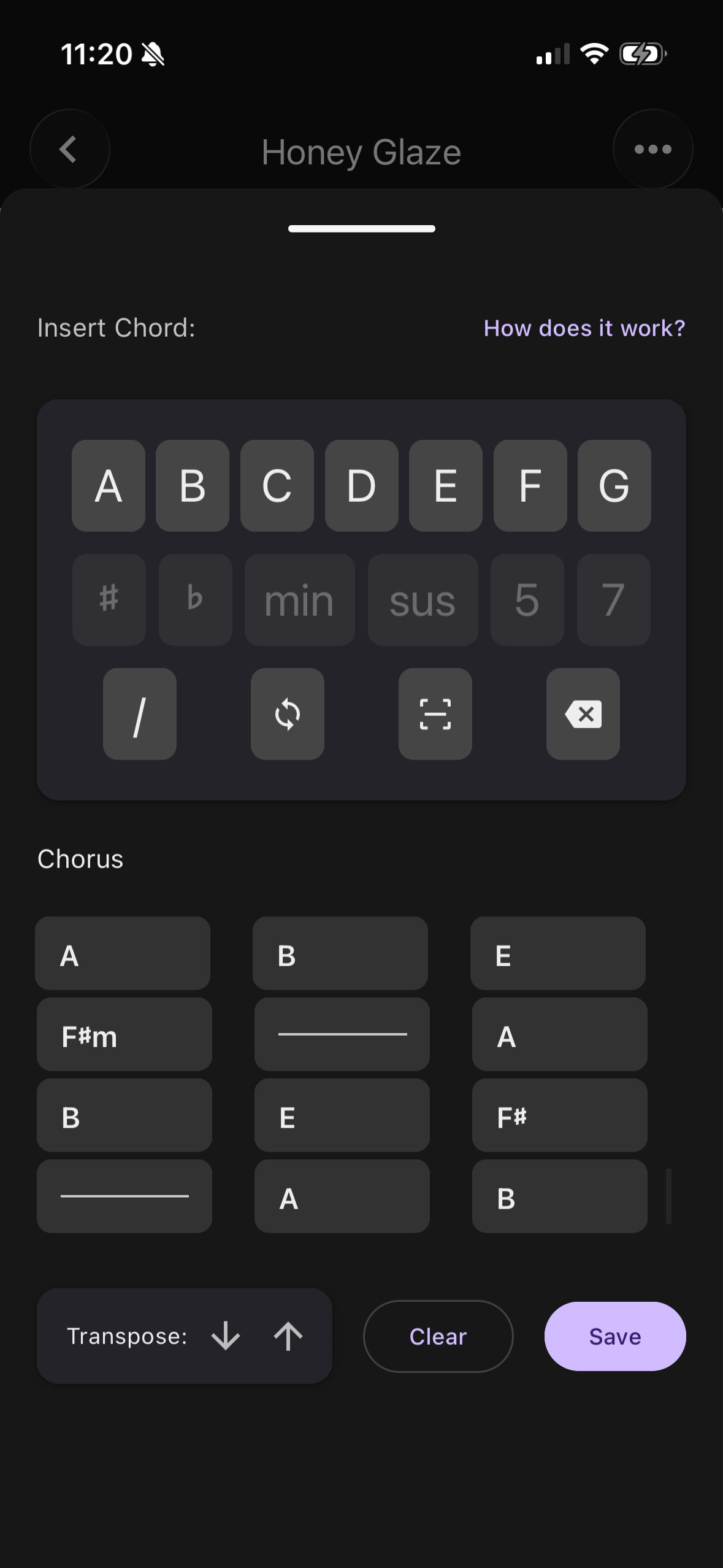Clear all inserted chords
Viewport: 723px width, 1568px height.
438,1337
